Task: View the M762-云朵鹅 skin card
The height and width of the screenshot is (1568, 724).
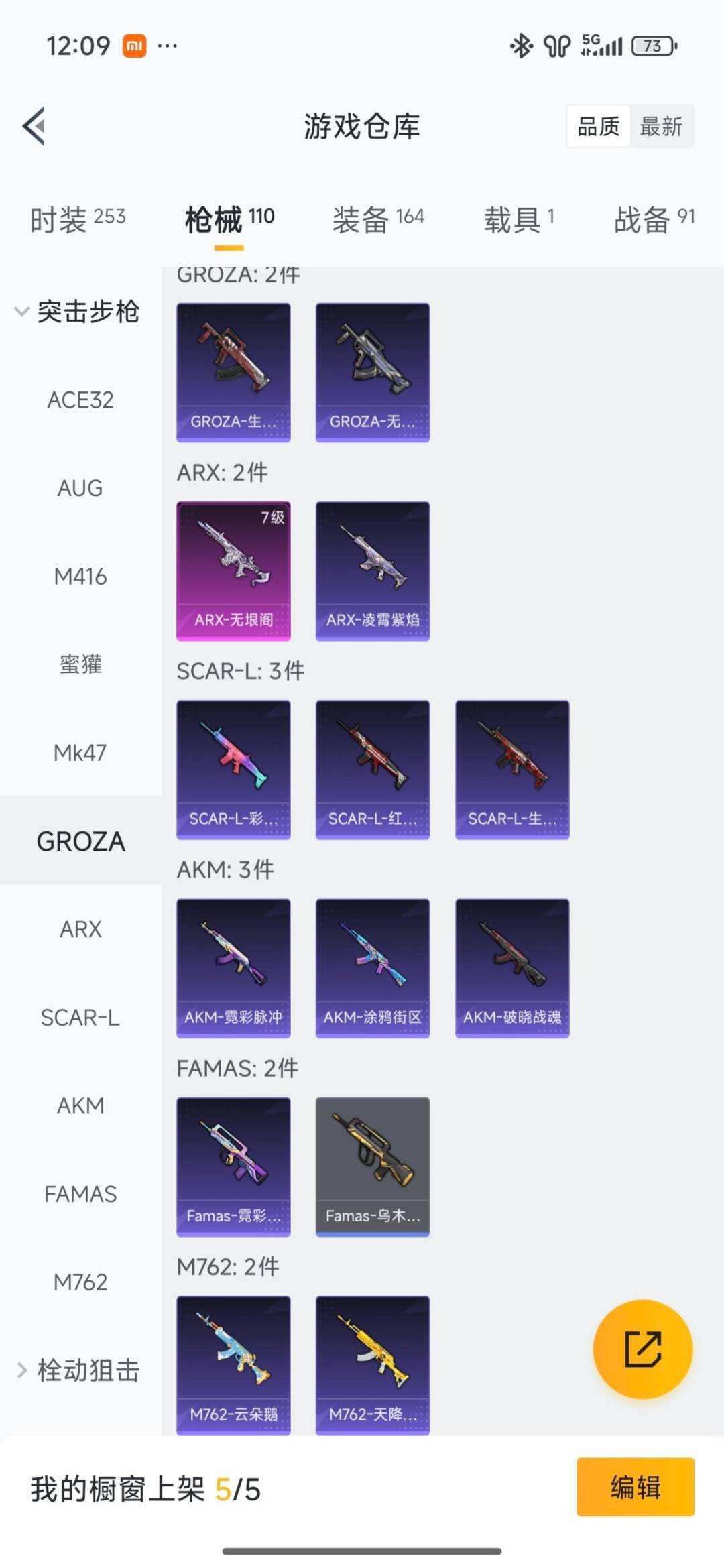Action: (233, 1365)
